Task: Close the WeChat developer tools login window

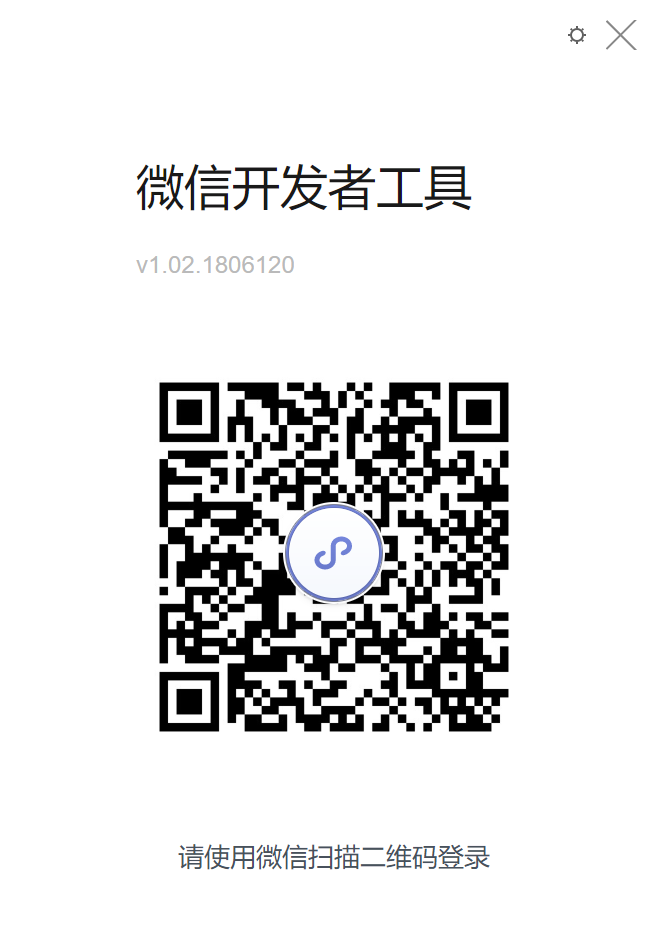Action: [x=621, y=35]
